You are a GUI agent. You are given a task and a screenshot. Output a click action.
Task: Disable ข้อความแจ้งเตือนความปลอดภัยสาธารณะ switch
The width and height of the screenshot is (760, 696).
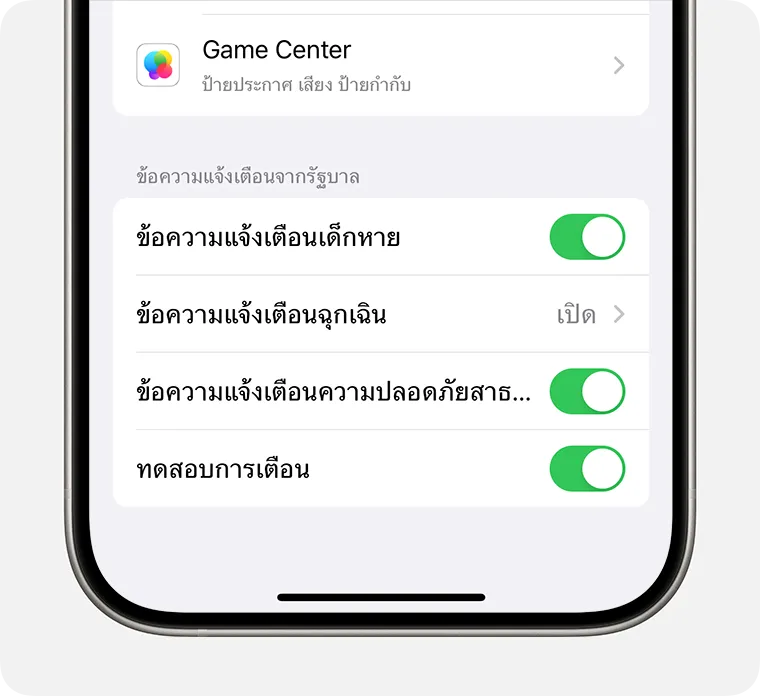(587, 392)
